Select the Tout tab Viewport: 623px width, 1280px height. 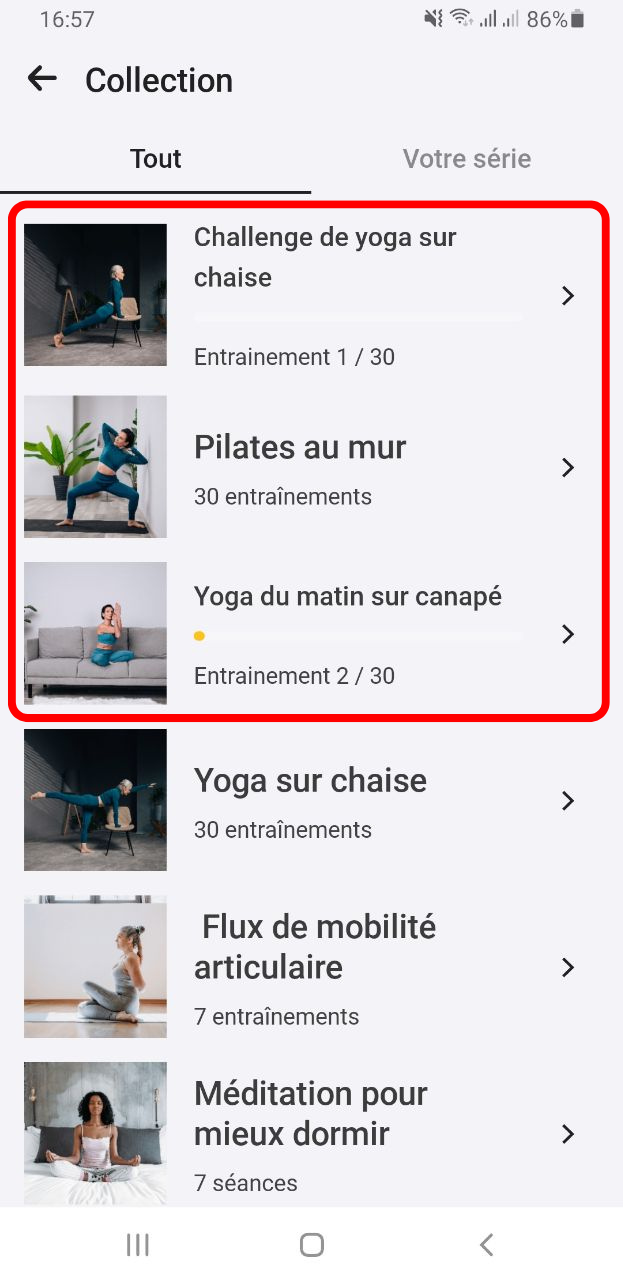[156, 159]
